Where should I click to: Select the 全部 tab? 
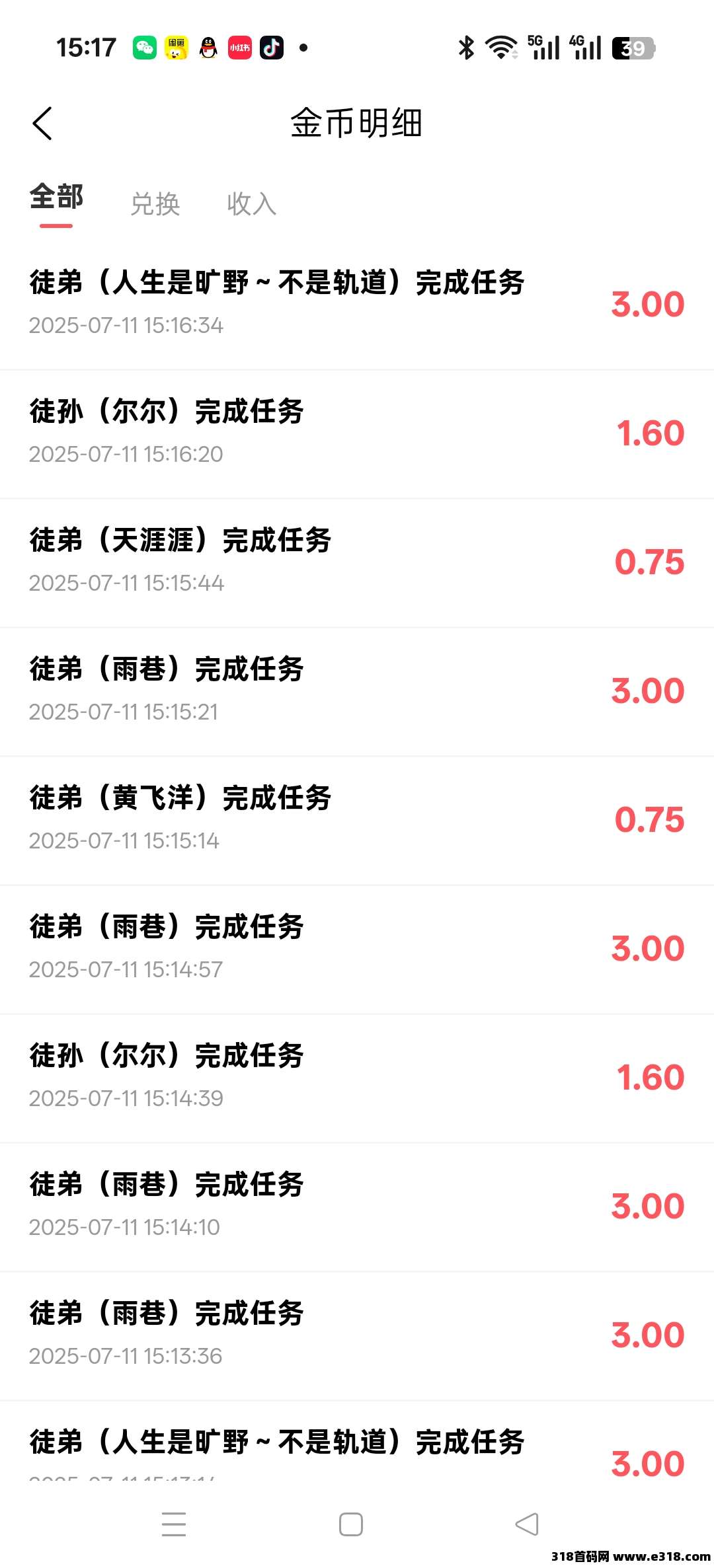tap(56, 198)
